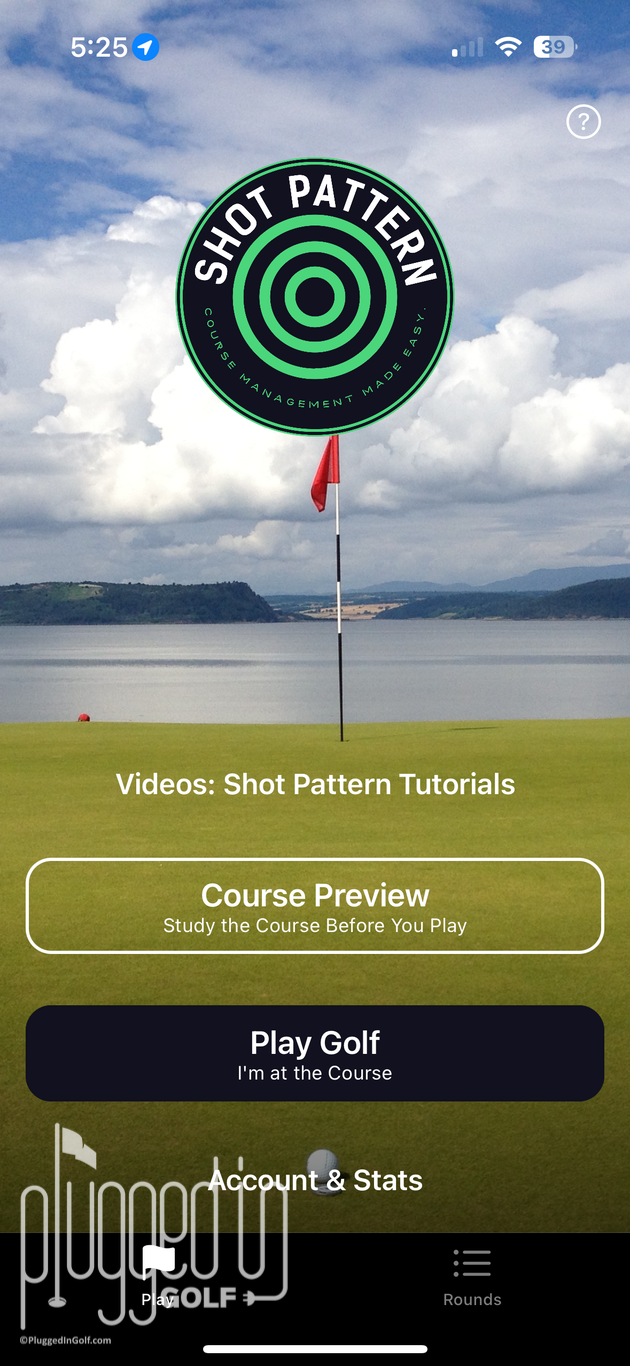Viewport: 630px width, 1366px height.
Task: Open the help question mark icon
Action: point(583,122)
